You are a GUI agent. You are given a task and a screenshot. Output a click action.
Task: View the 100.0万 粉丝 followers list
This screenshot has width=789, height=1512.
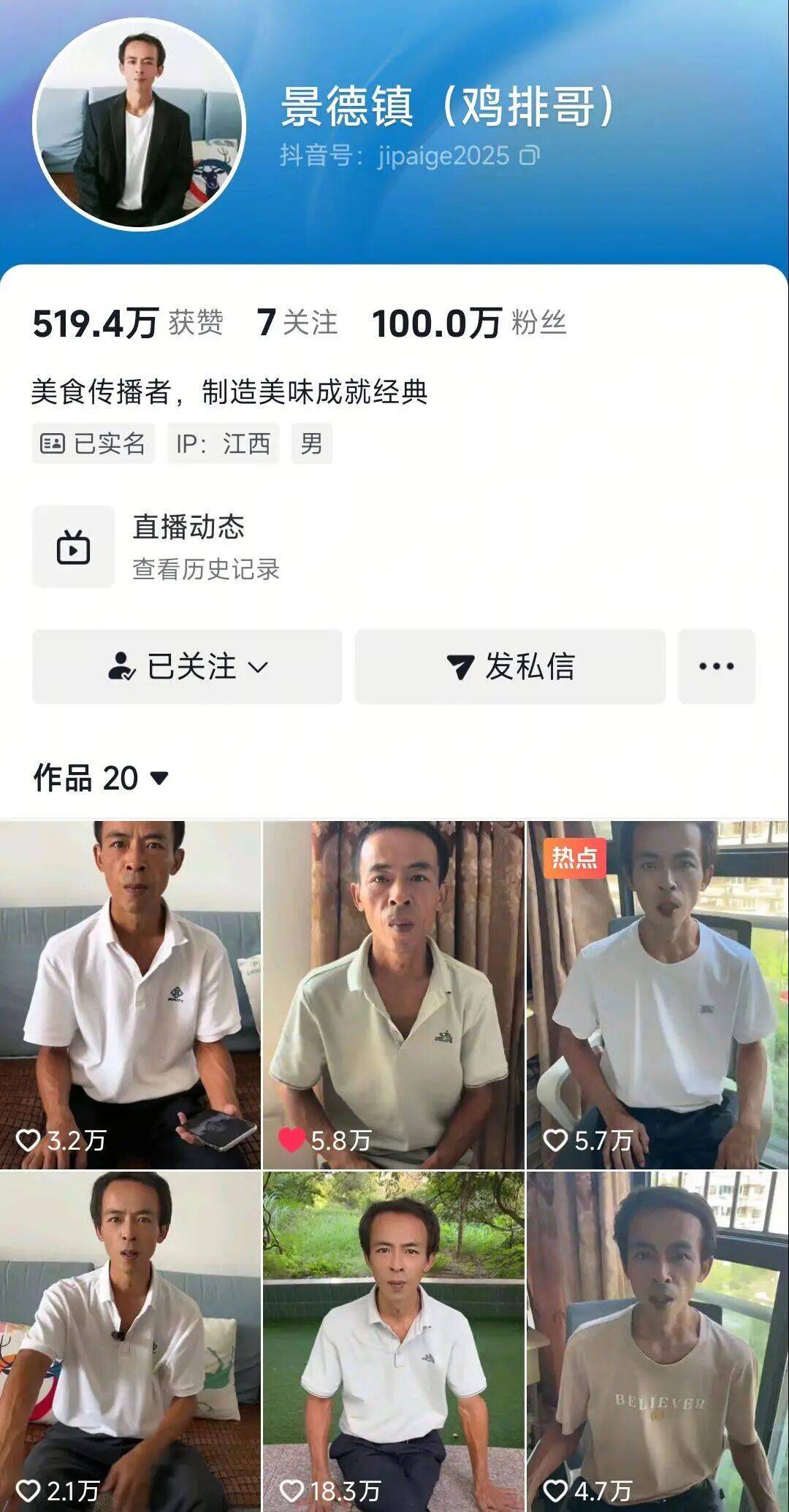pos(469,323)
